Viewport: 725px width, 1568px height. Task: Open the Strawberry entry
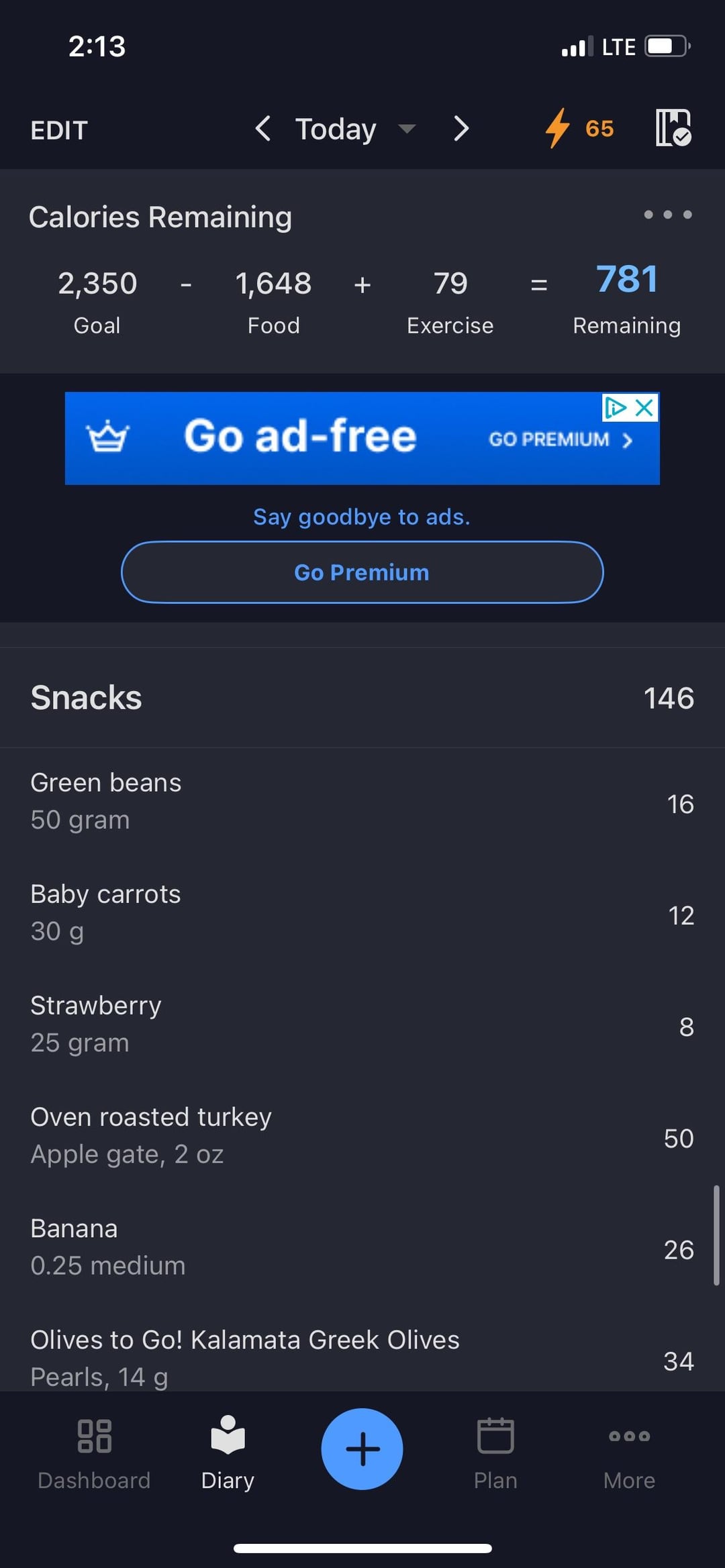click(x=362, y=1026)
